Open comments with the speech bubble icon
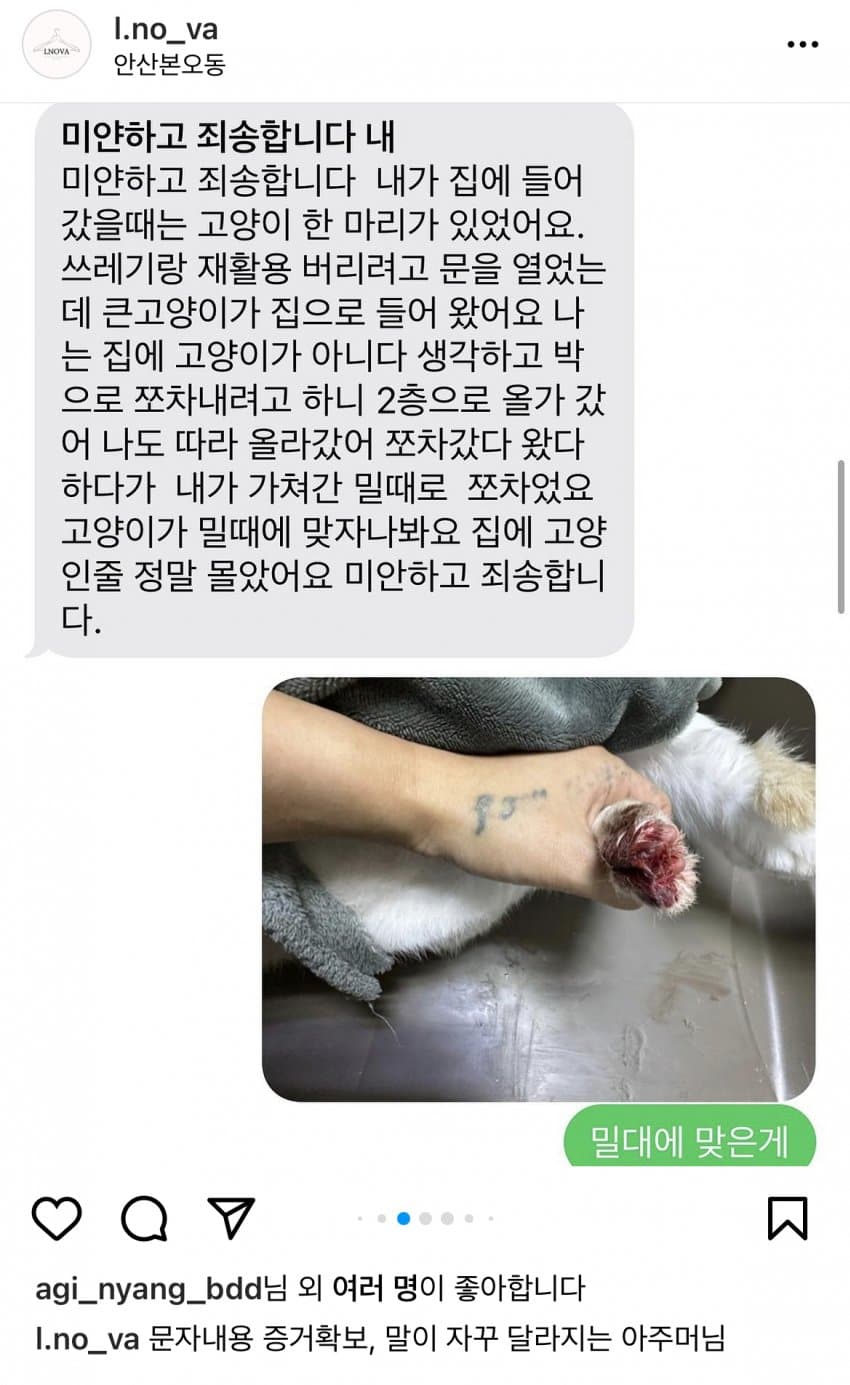850x1385 pixels. coord(144,1218)
